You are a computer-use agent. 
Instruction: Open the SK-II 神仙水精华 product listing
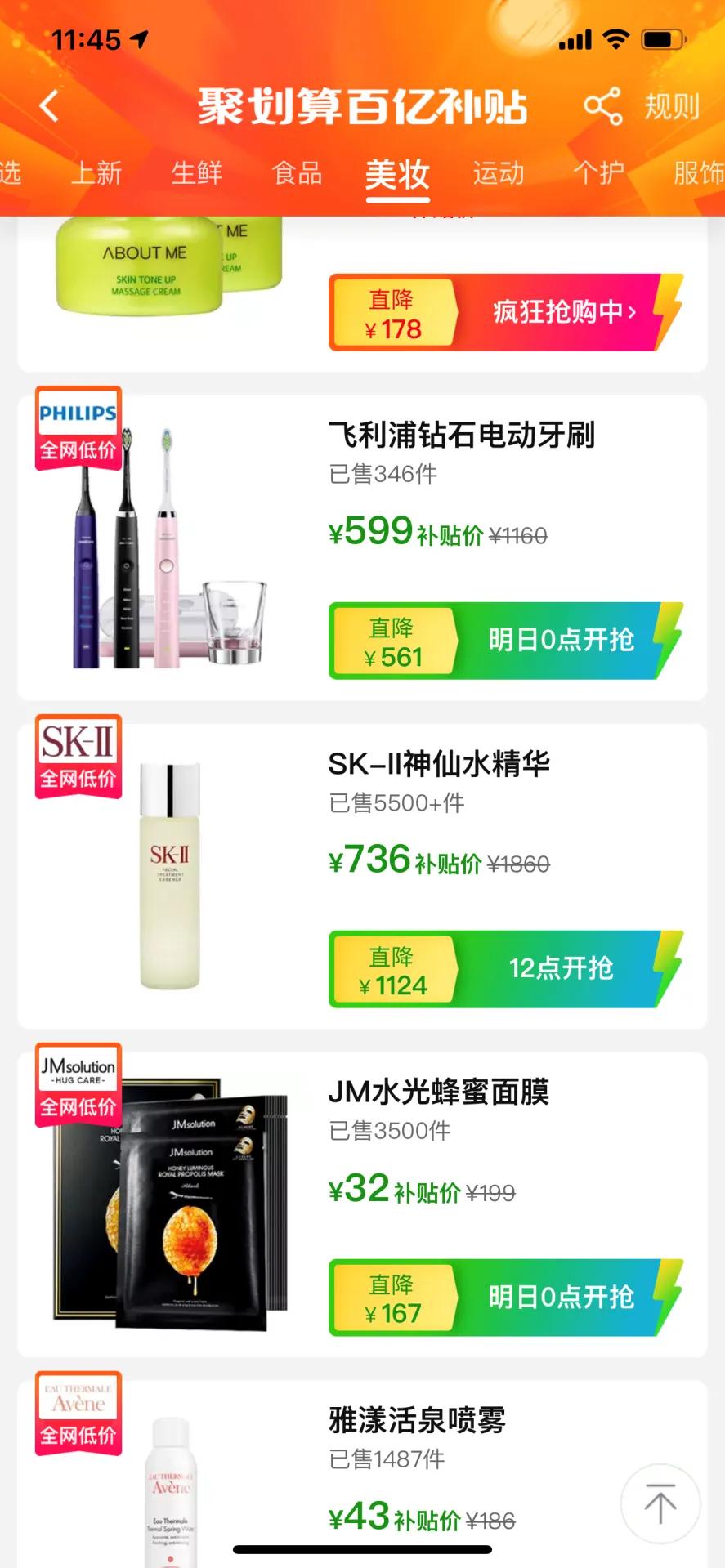(441, 763)
